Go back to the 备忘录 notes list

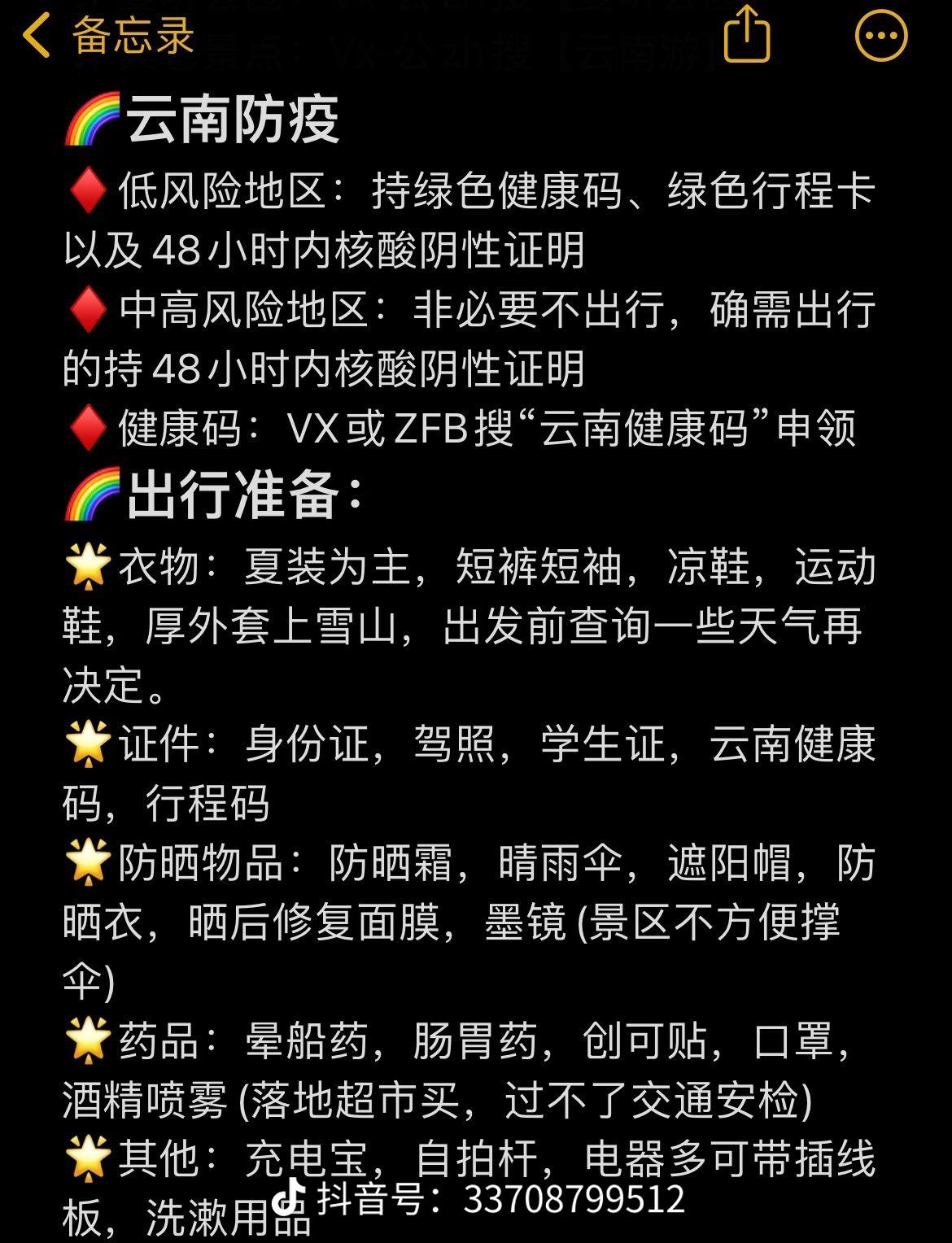coord(106,36)
